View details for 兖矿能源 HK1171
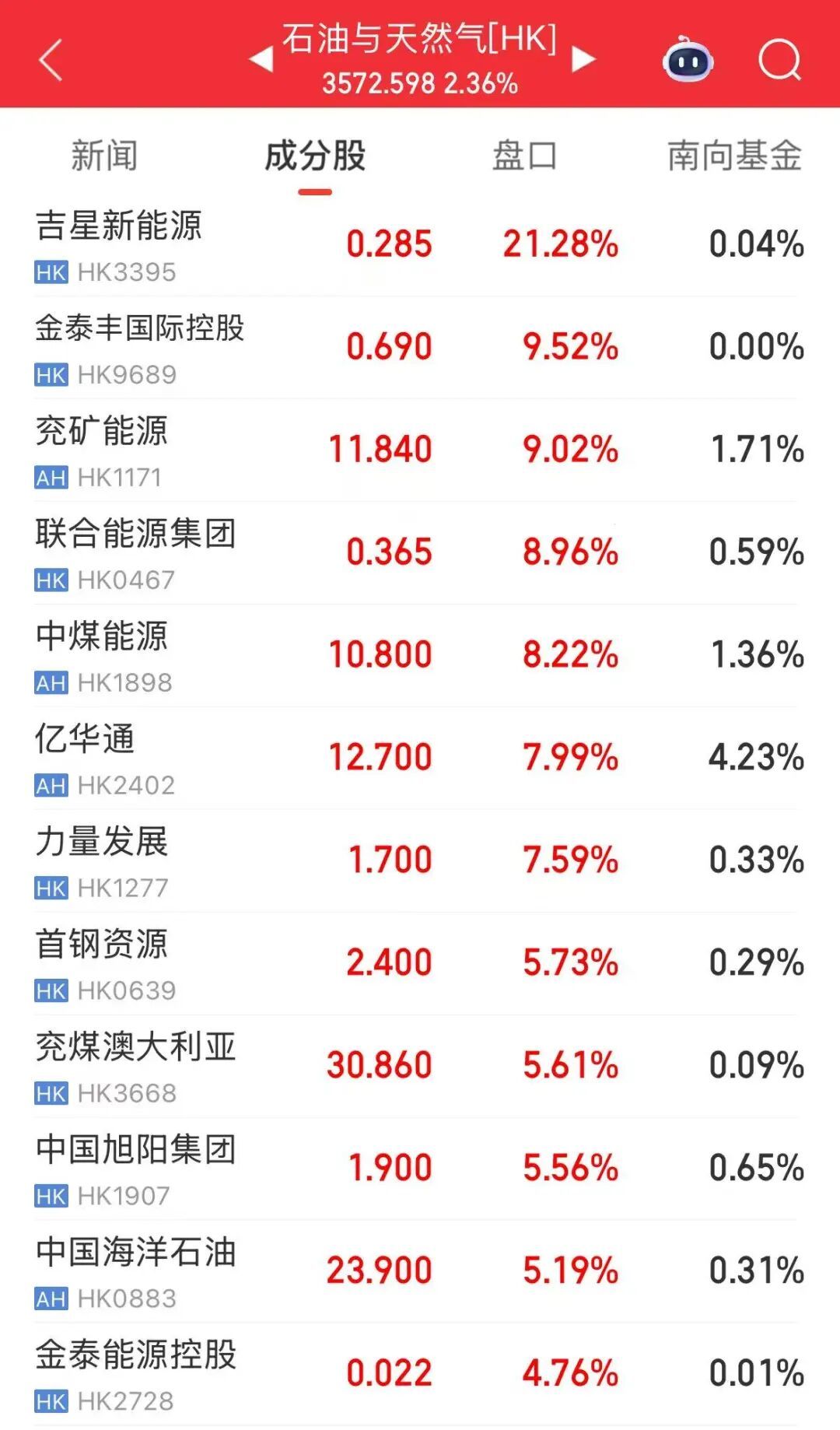840x1430 pixels. click(x=420, y=451)
